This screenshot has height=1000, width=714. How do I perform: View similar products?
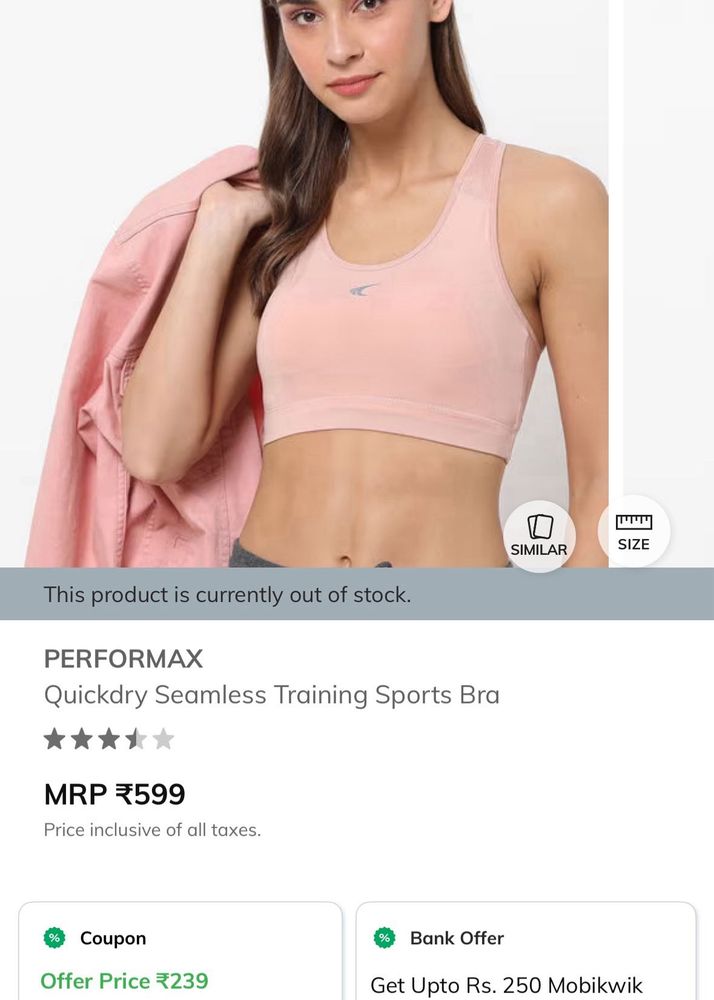(x=539, y=536)
